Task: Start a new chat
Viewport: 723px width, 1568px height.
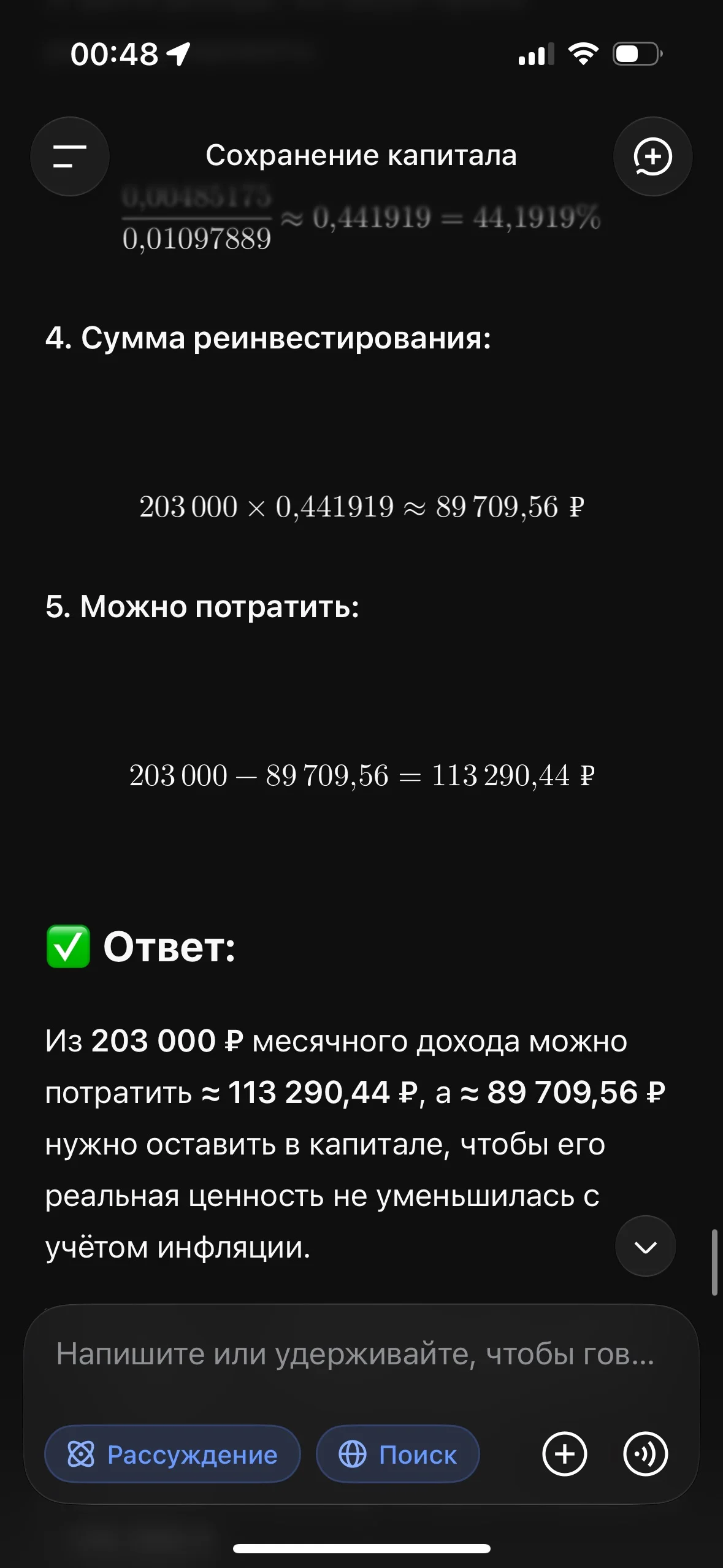Action: (x=652, y=156)
